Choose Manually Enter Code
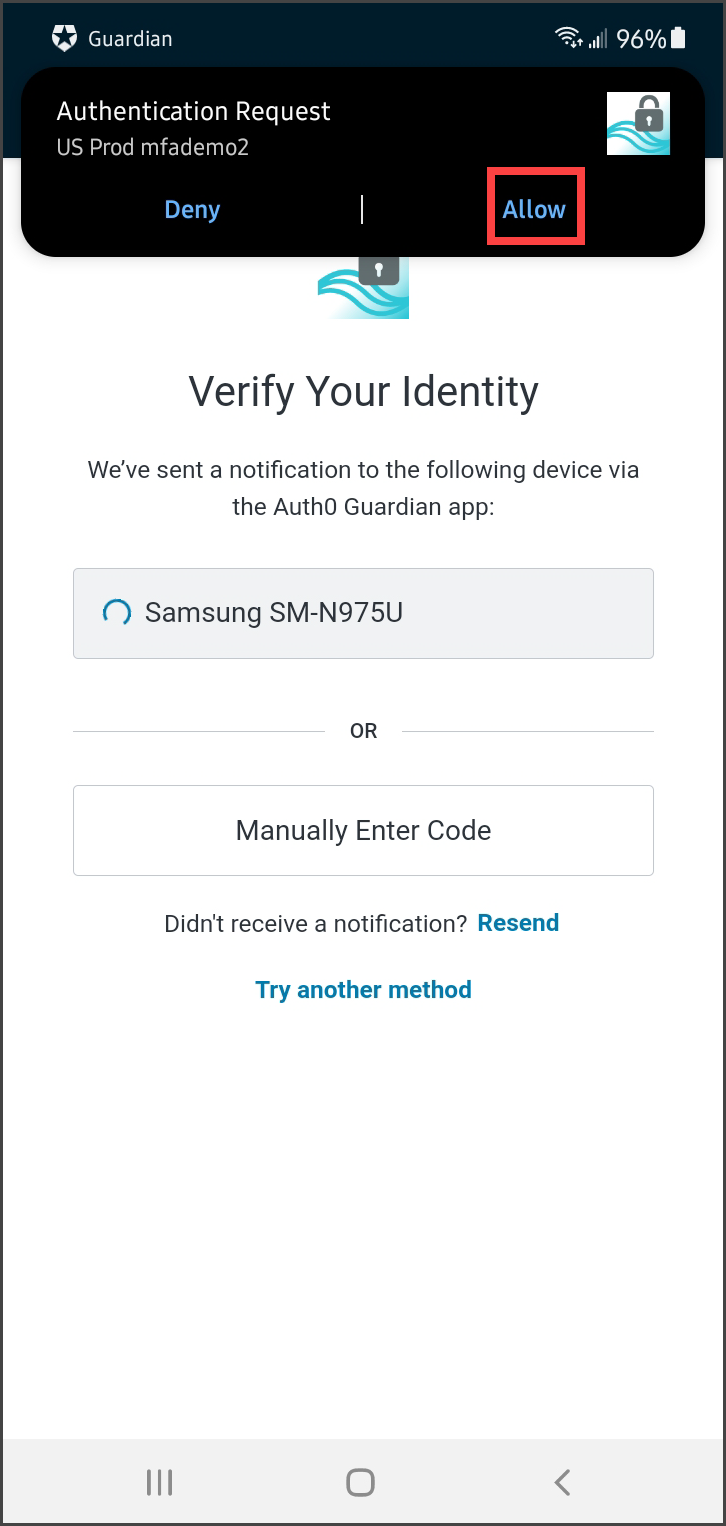Image resolution: width=726 pixels, height=1526 pixels. tap(363, 830)
